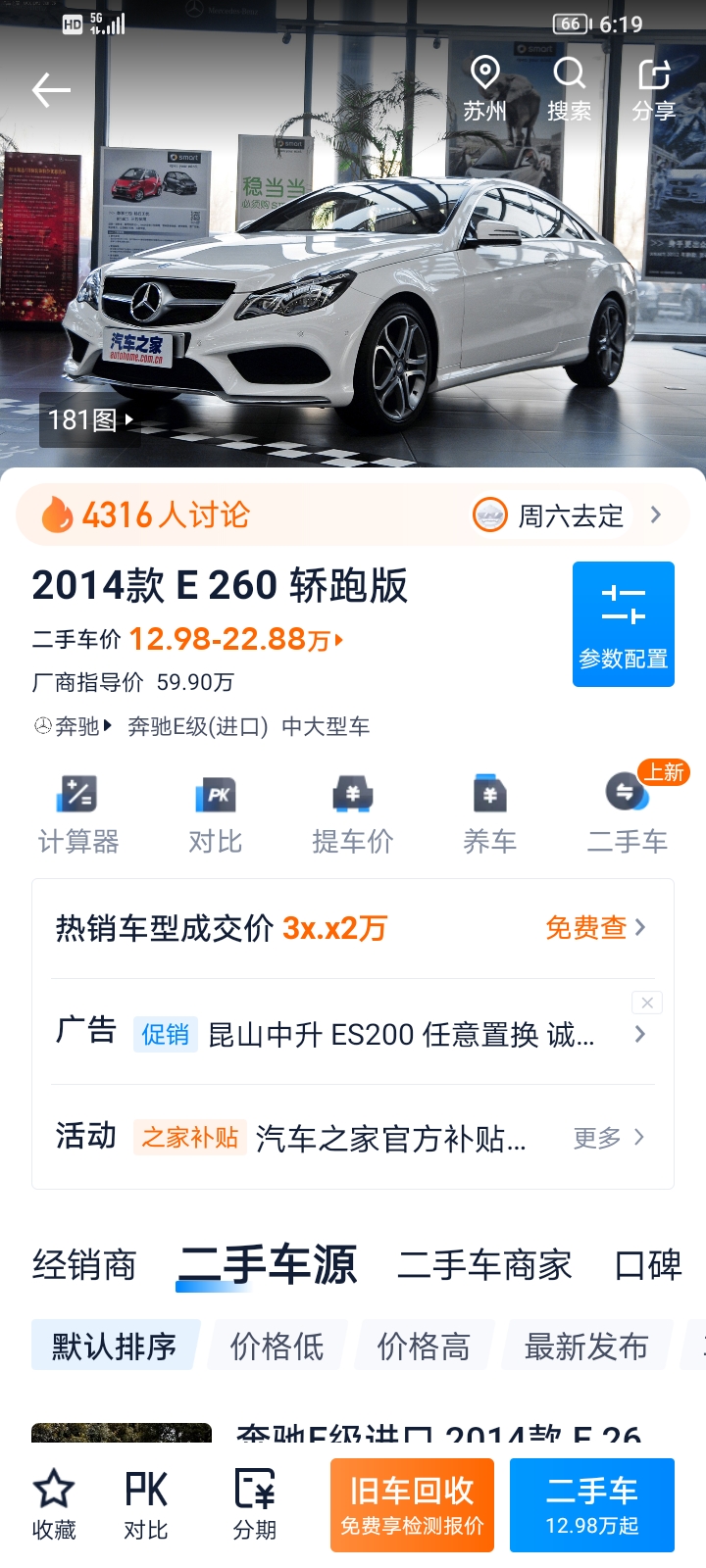Image resolution: width=706 pixels, height=1568 pixels.
Task: Open the 计算器 loan calculator
Action: (x=78, y=814)
